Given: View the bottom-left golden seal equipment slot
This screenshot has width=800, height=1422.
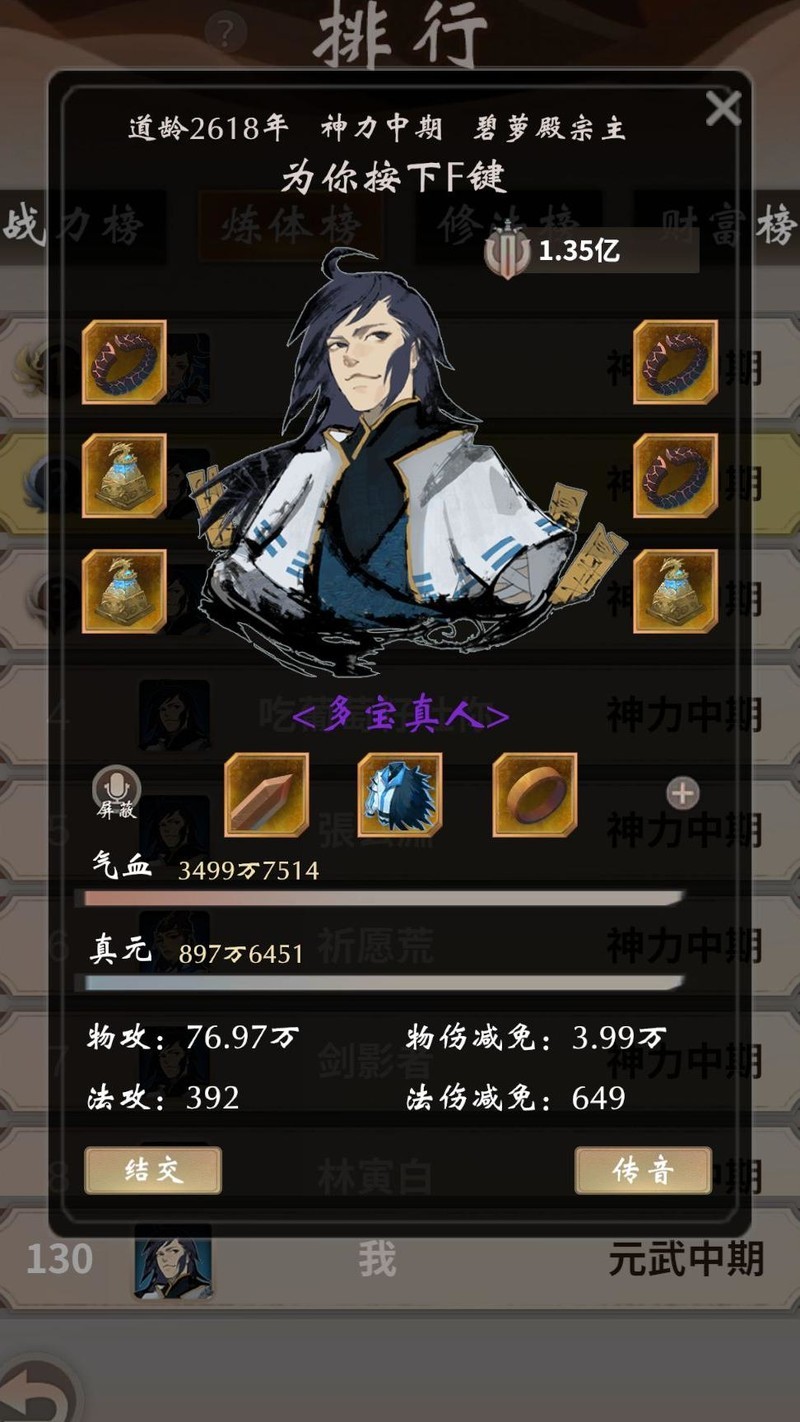Looking at the screenshot, I should (124, 590).
